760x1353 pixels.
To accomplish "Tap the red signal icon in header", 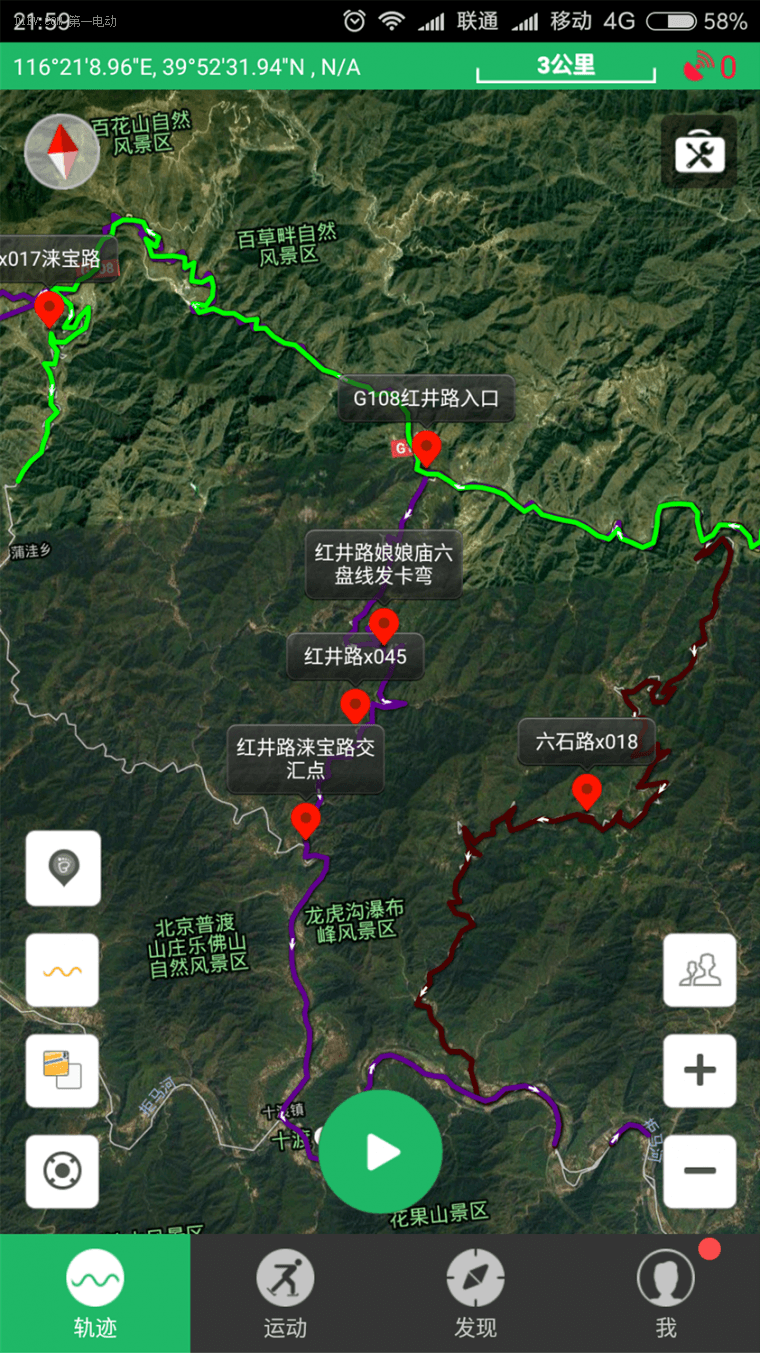I will [x=698, y=67].
